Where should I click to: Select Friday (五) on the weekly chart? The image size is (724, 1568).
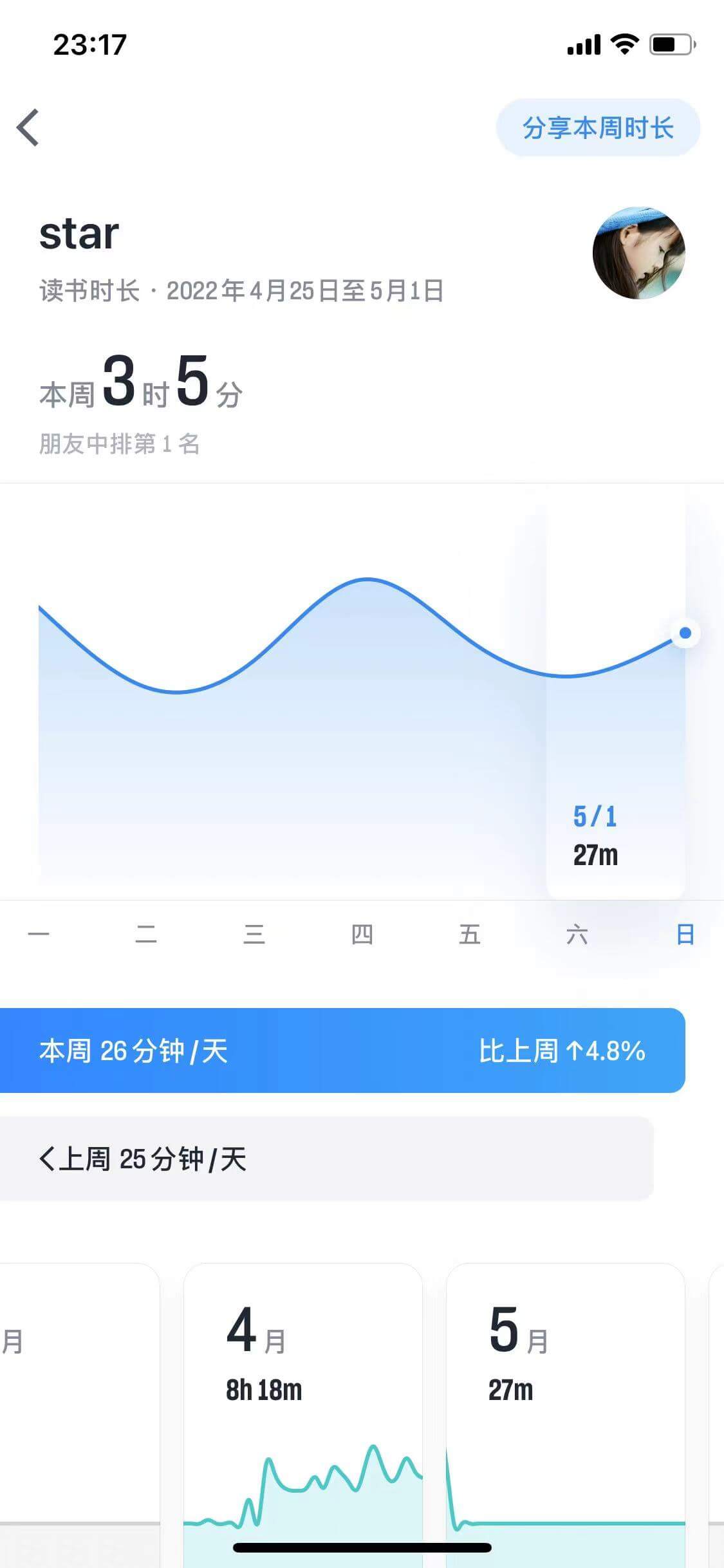click(x=470, y=934)
